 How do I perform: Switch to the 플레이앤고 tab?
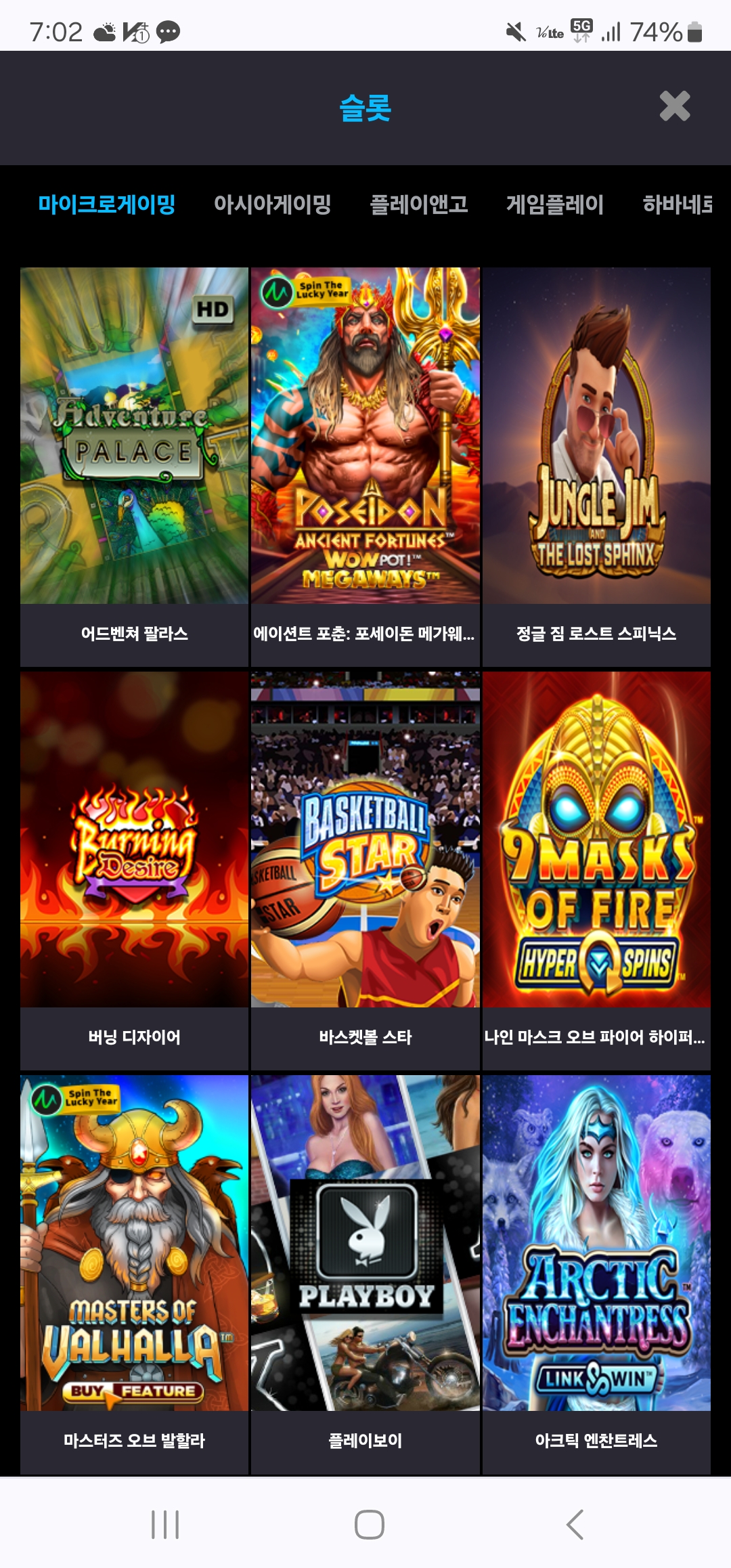[x=419, y=204]
